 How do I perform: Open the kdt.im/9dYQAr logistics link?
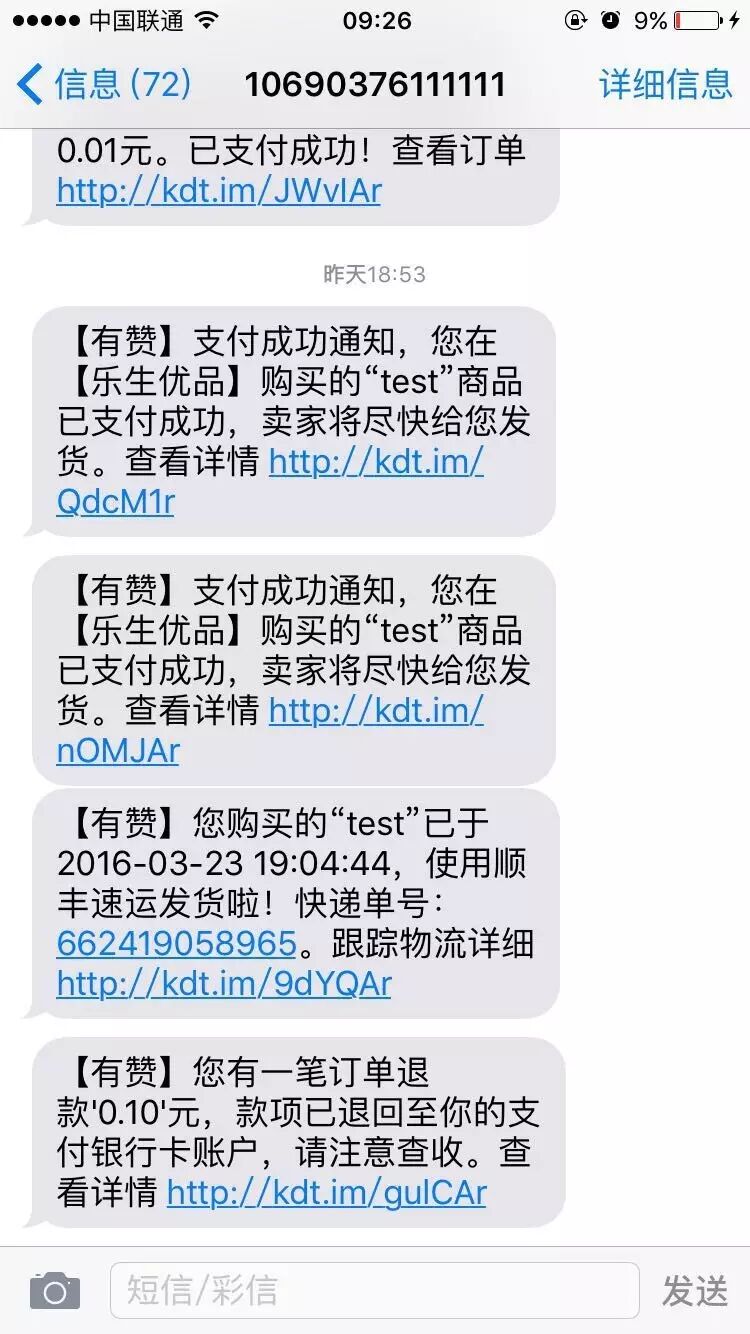click(223, 984)
